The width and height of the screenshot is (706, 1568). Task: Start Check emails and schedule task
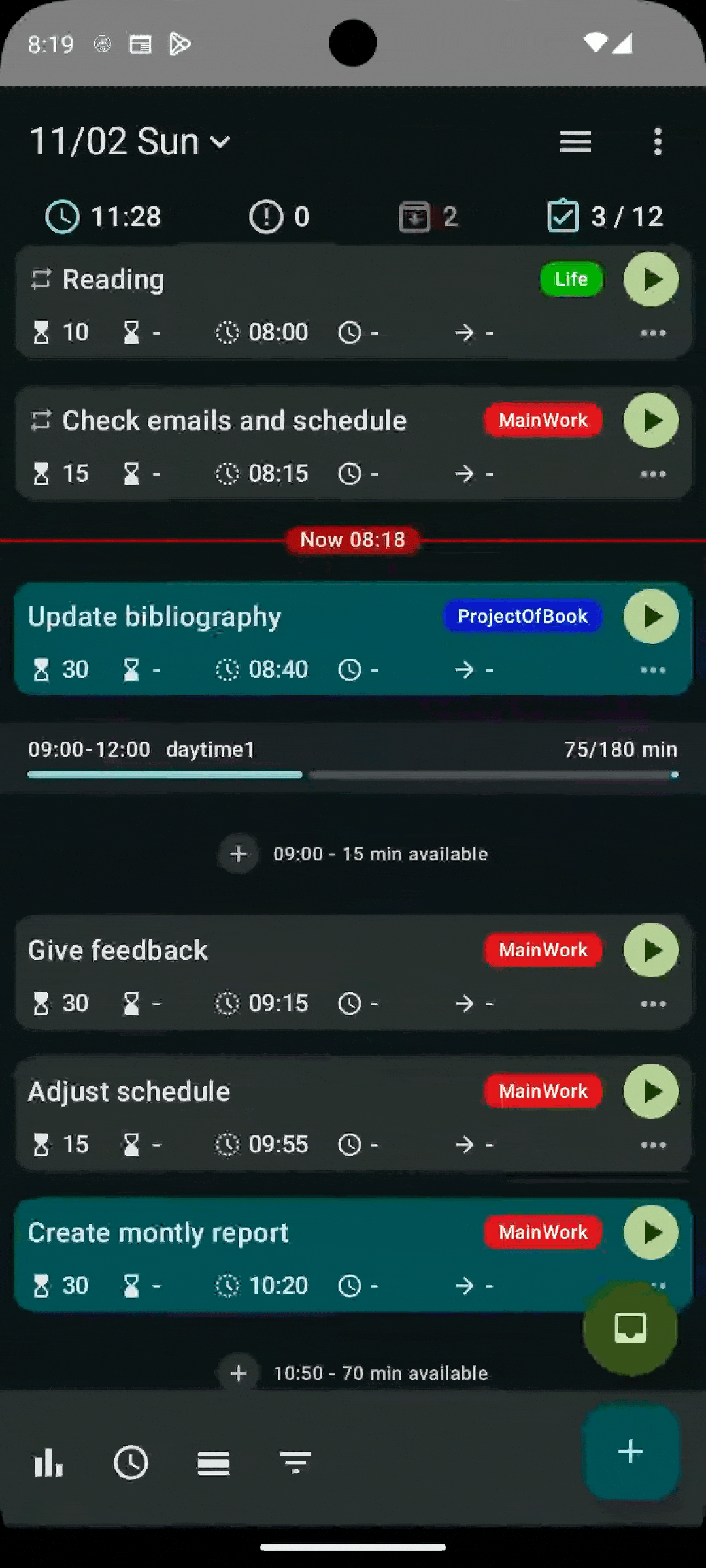650,421
